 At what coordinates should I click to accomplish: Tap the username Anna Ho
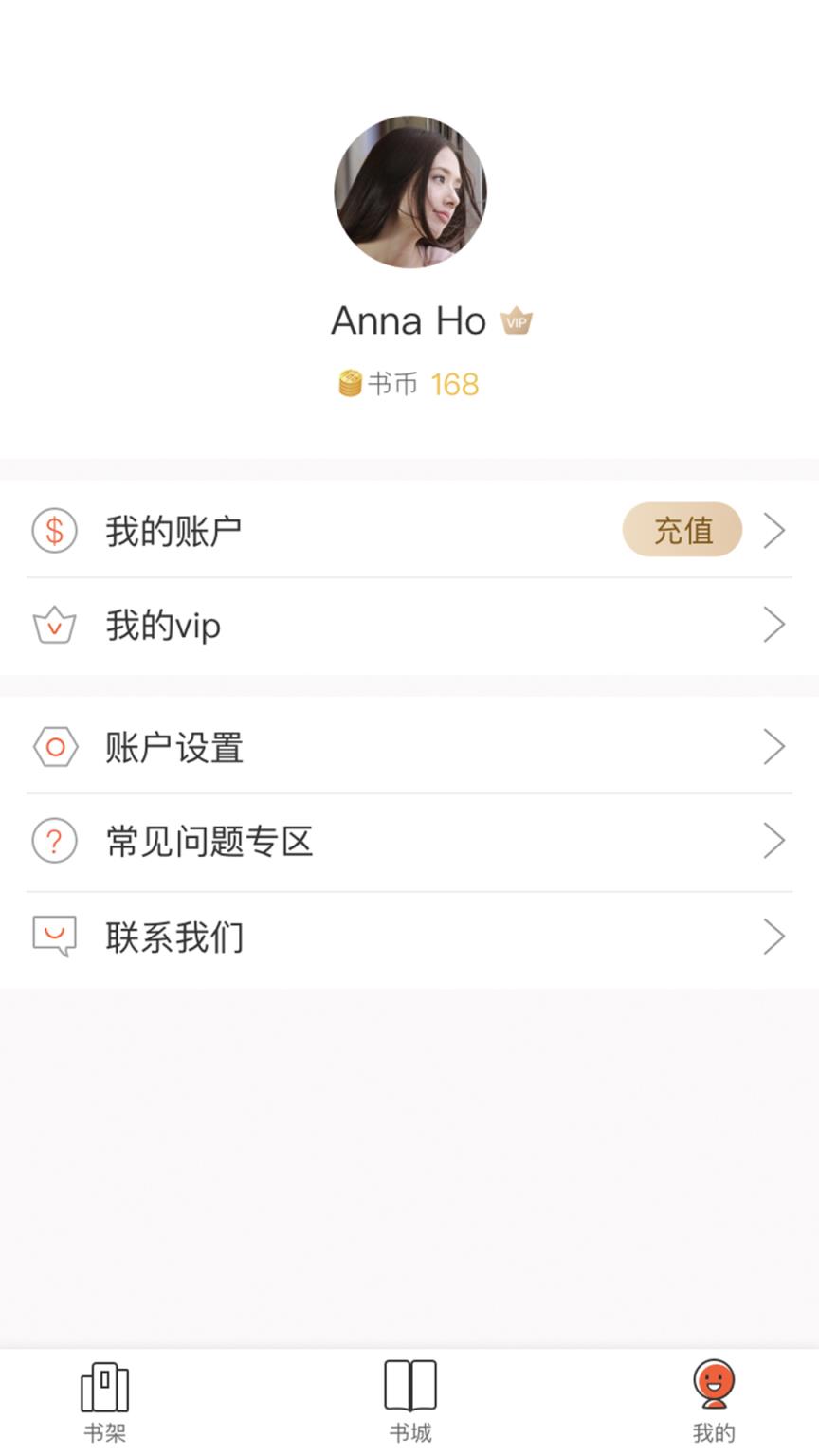[408, 320]
